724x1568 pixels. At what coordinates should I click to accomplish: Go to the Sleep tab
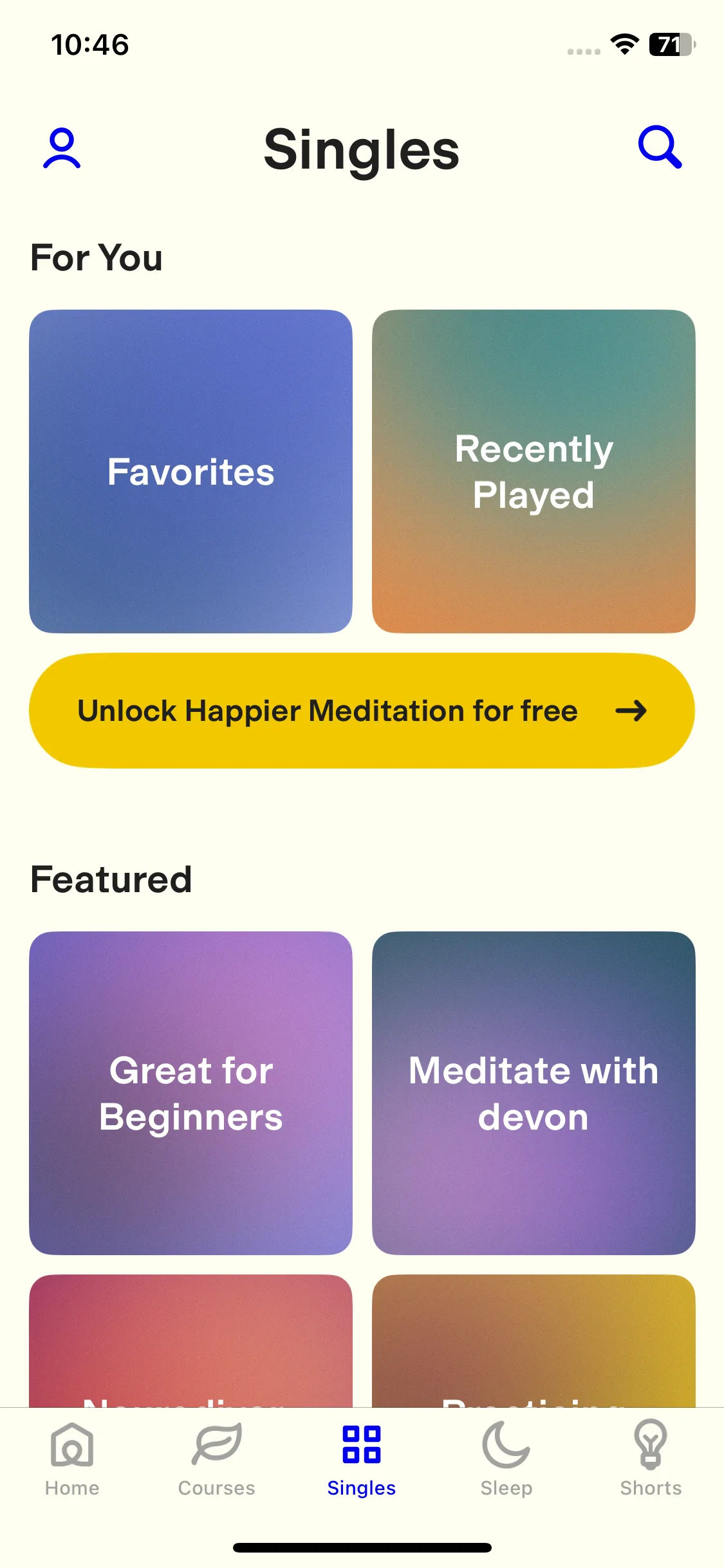506,1460
